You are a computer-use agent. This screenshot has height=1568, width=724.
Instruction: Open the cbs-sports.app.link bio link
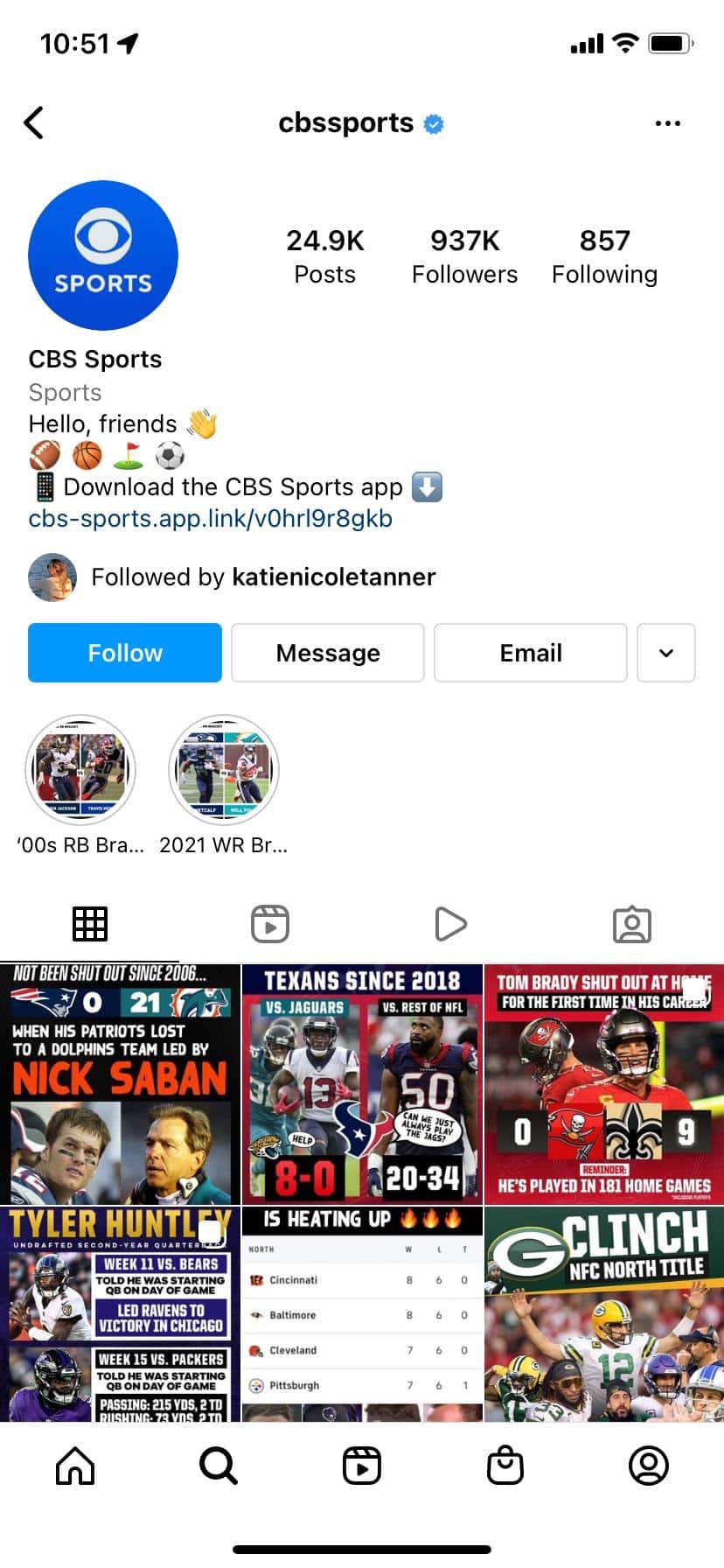(x=210, y=519)
